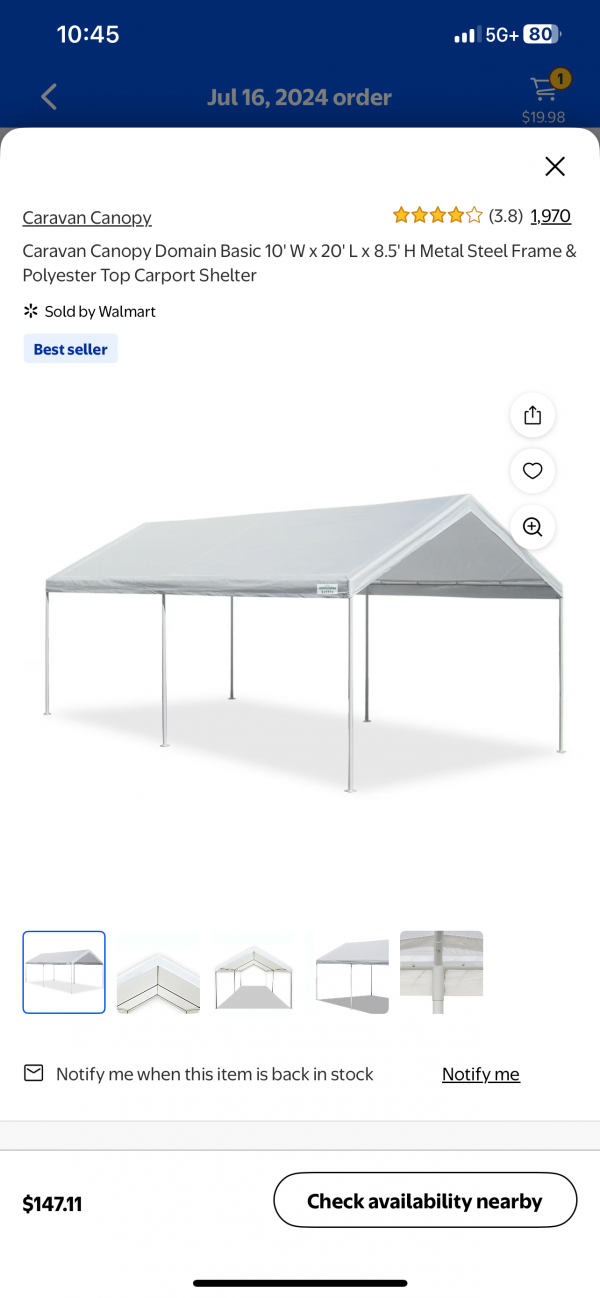The width and height of the screenshot is (600, 1298).
Task: Show the roof corner close-up thumbnail
Action: (158, 972)
